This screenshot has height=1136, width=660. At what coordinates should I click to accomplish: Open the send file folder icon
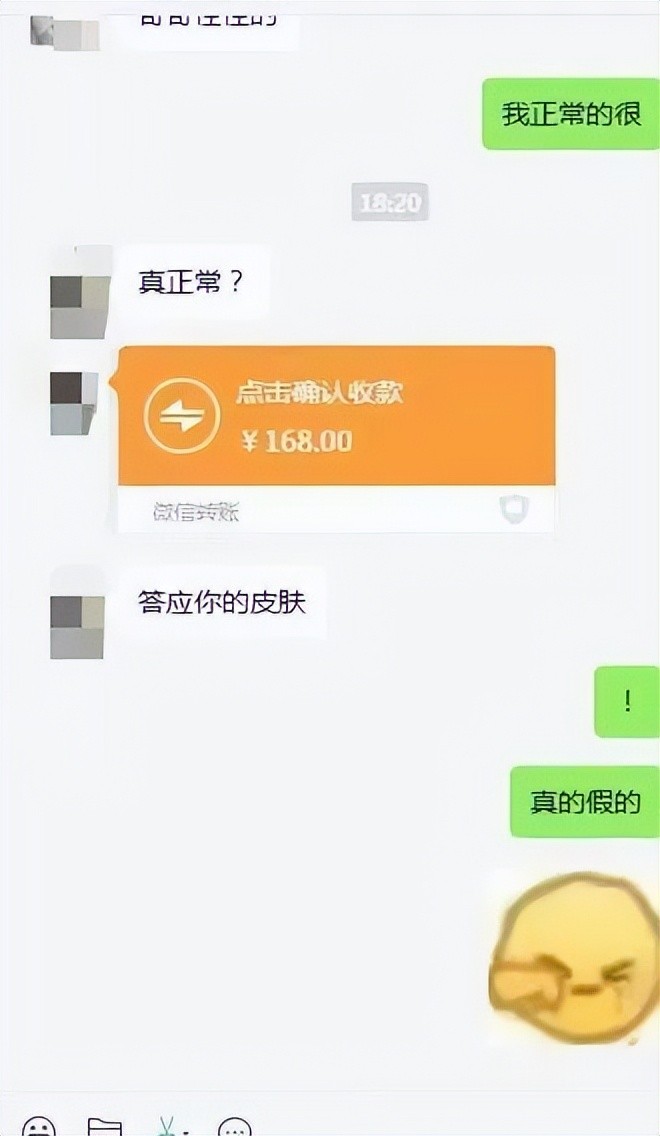coord(104,1127)
